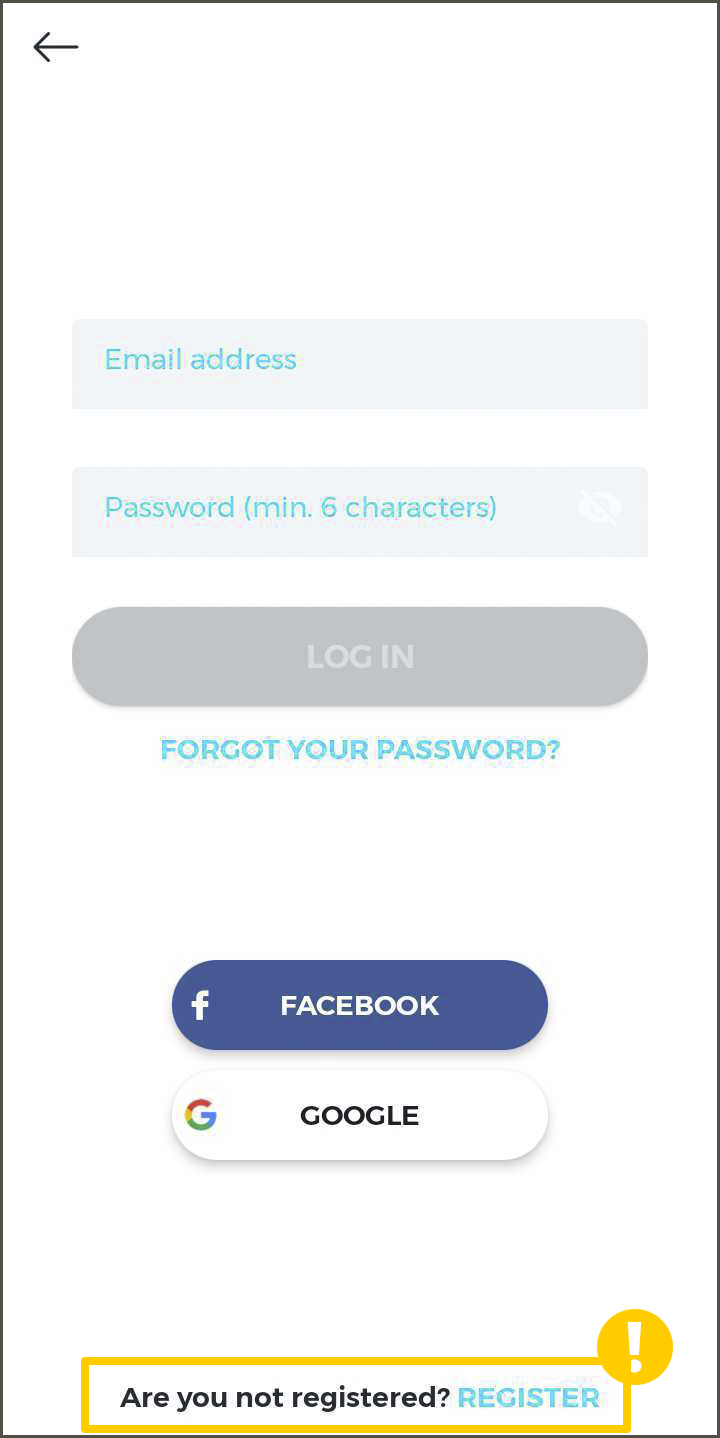Go back using the arrow icon
Viewport: 720px width, 1438px height.
55,47
